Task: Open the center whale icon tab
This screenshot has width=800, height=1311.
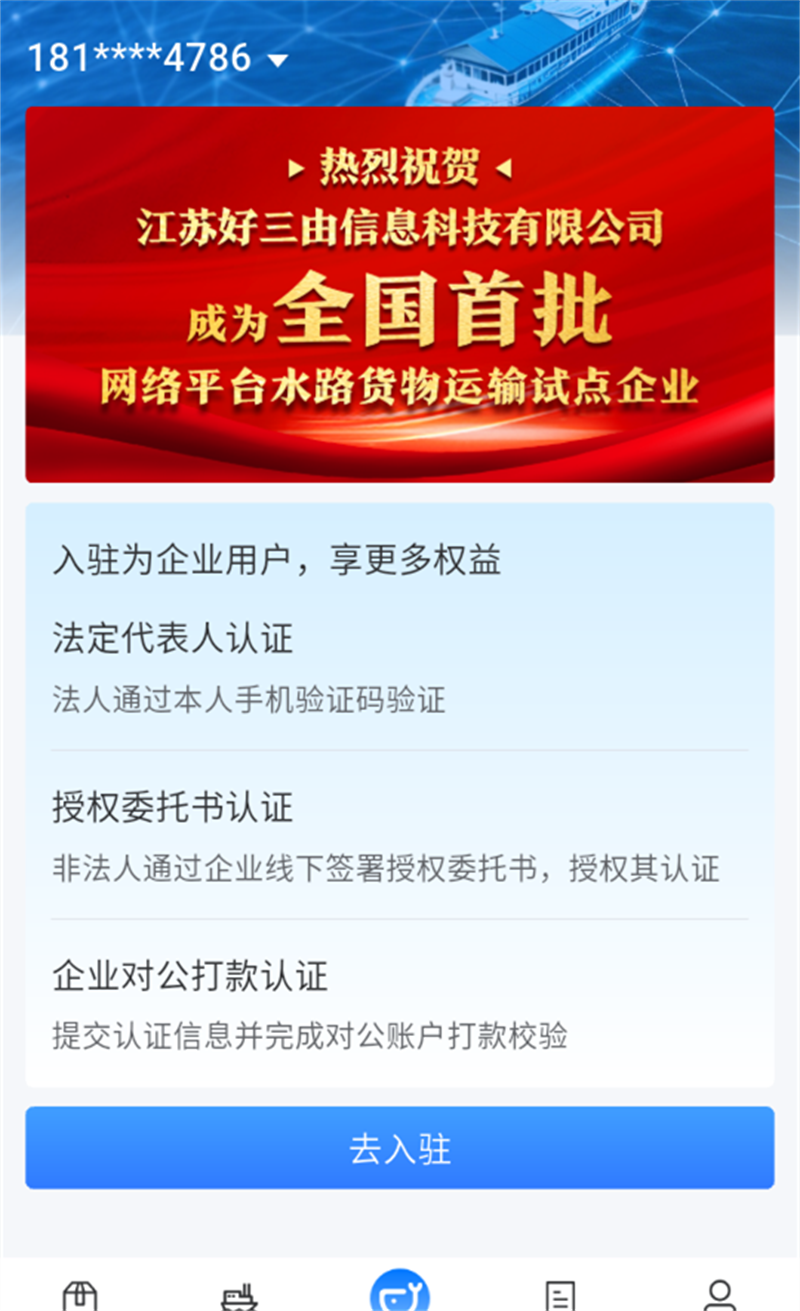Action: coord(400,1292)
